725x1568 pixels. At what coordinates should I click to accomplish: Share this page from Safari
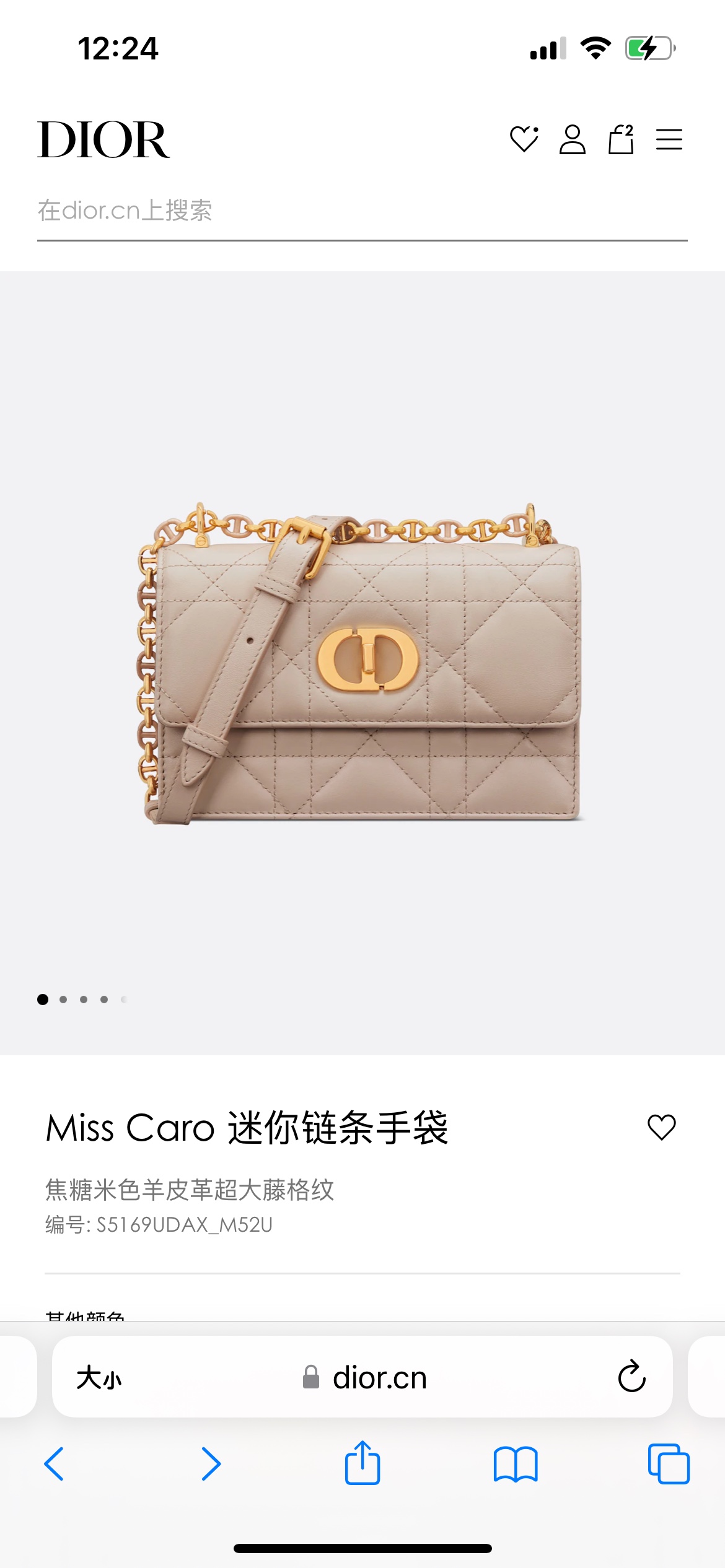[x=362, y=1463]
